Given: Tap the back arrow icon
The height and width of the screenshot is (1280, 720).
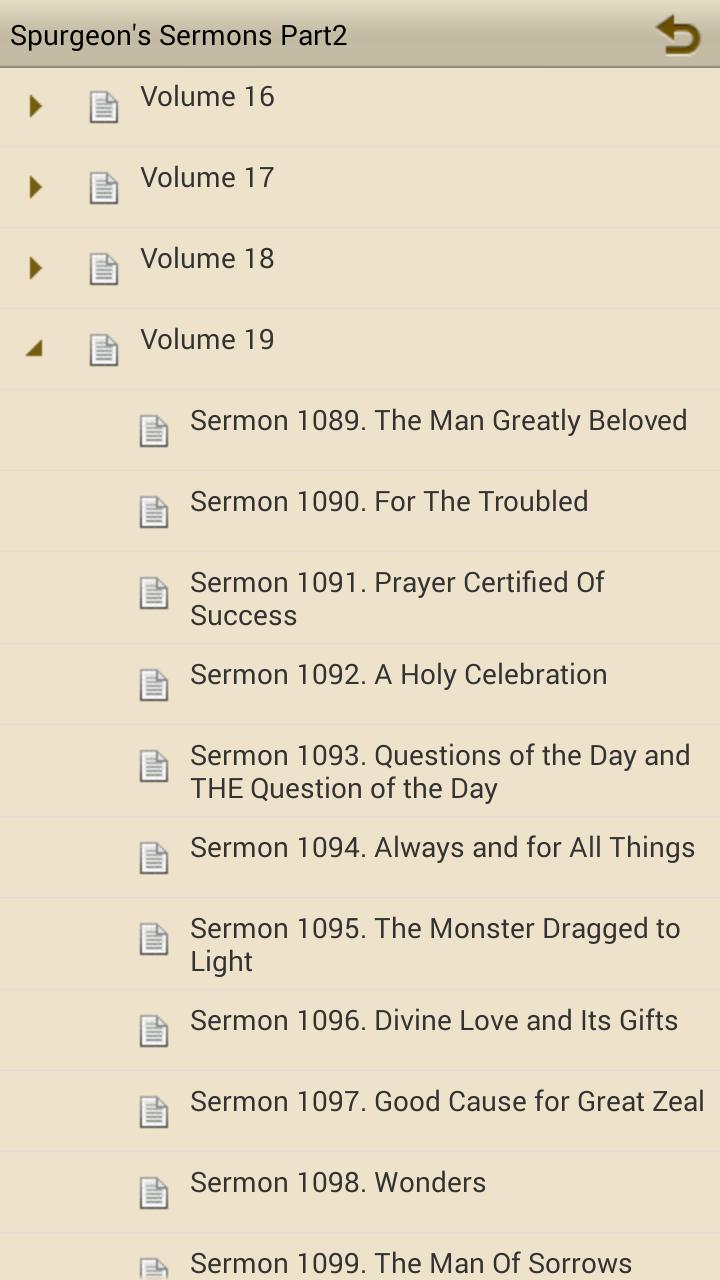Looking at the screenshot, I should click(678, 35).
